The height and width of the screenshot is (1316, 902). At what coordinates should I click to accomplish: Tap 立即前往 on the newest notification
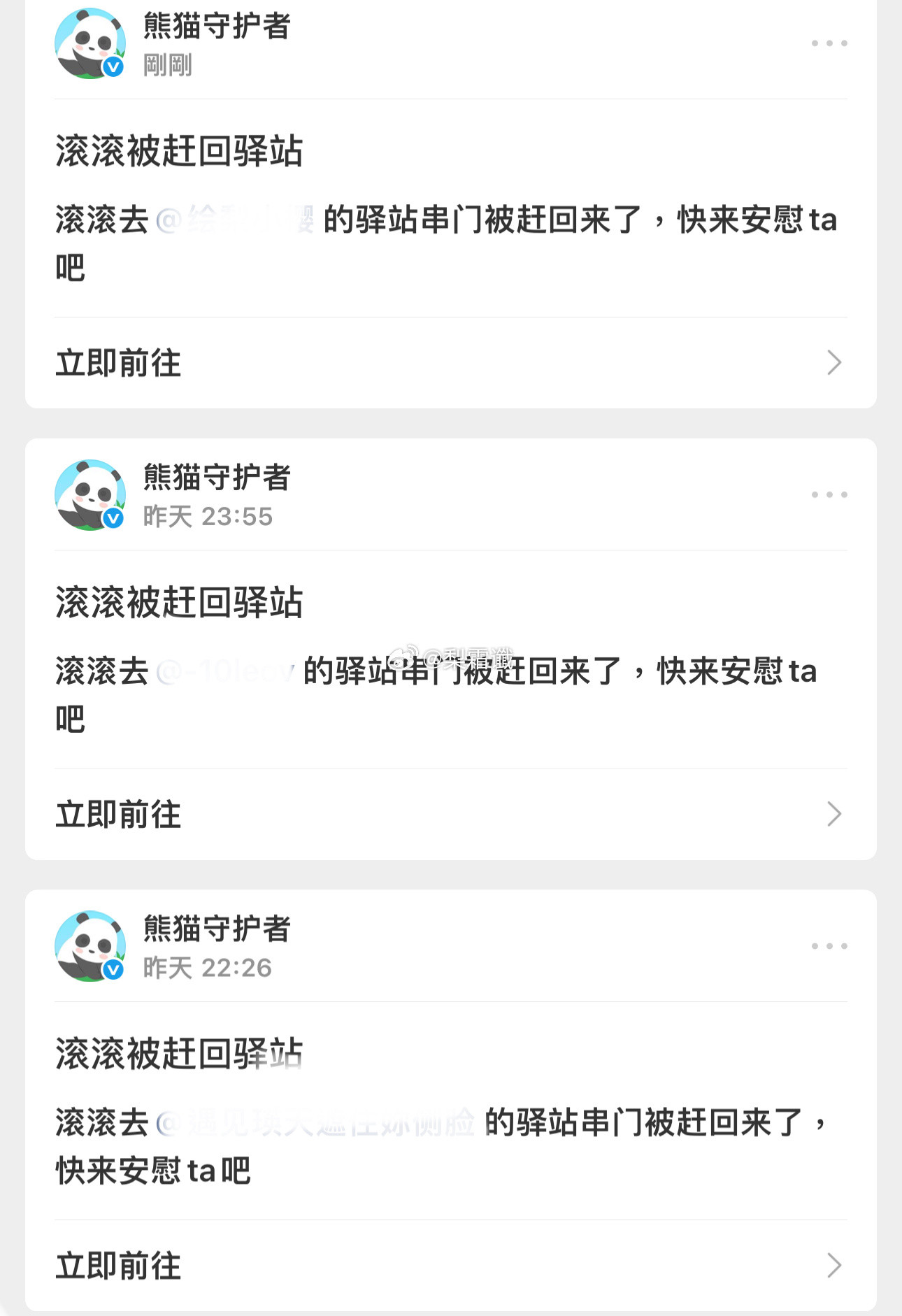tap(117, 362)
